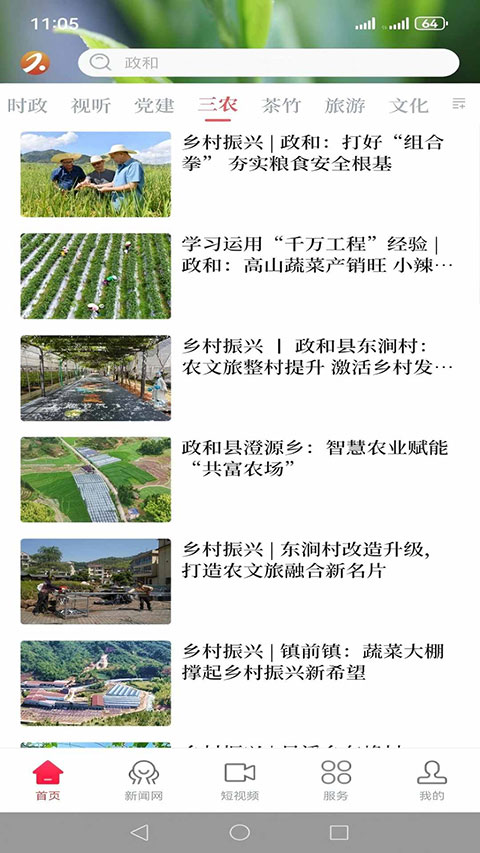Switch to the 视听 tab

click(91, 105)
